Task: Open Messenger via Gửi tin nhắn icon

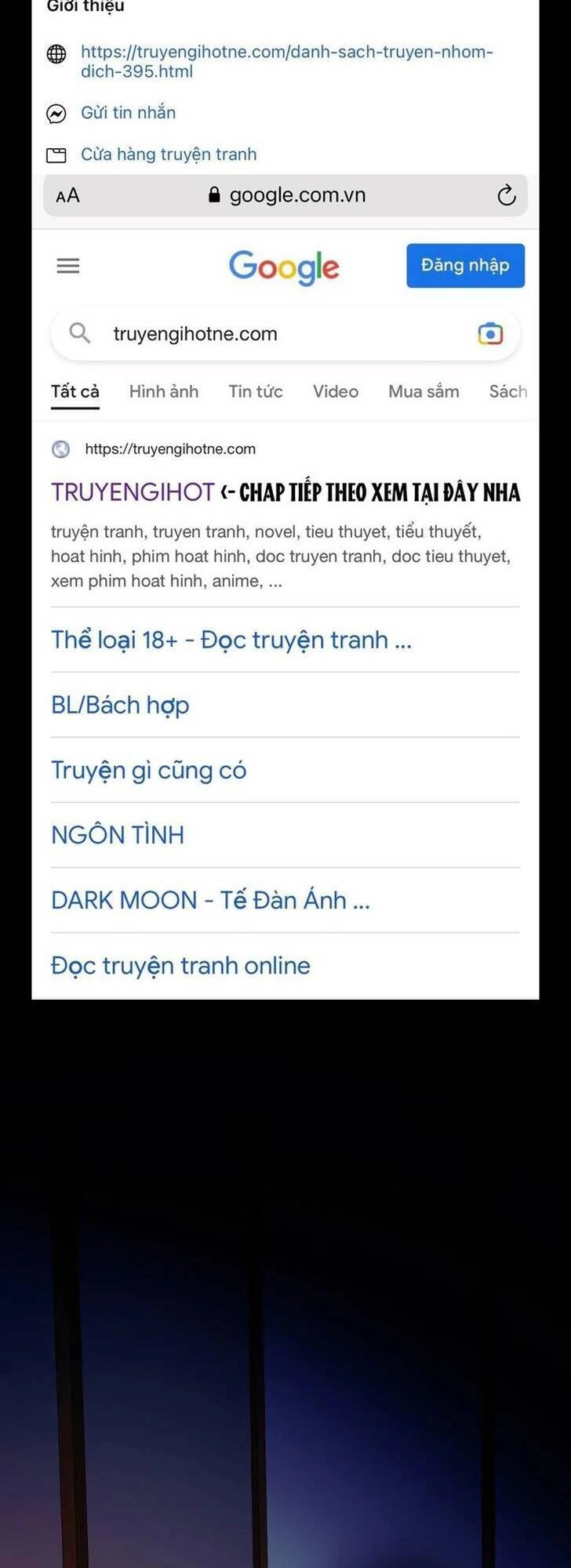Action: click(x=56, y=112)
